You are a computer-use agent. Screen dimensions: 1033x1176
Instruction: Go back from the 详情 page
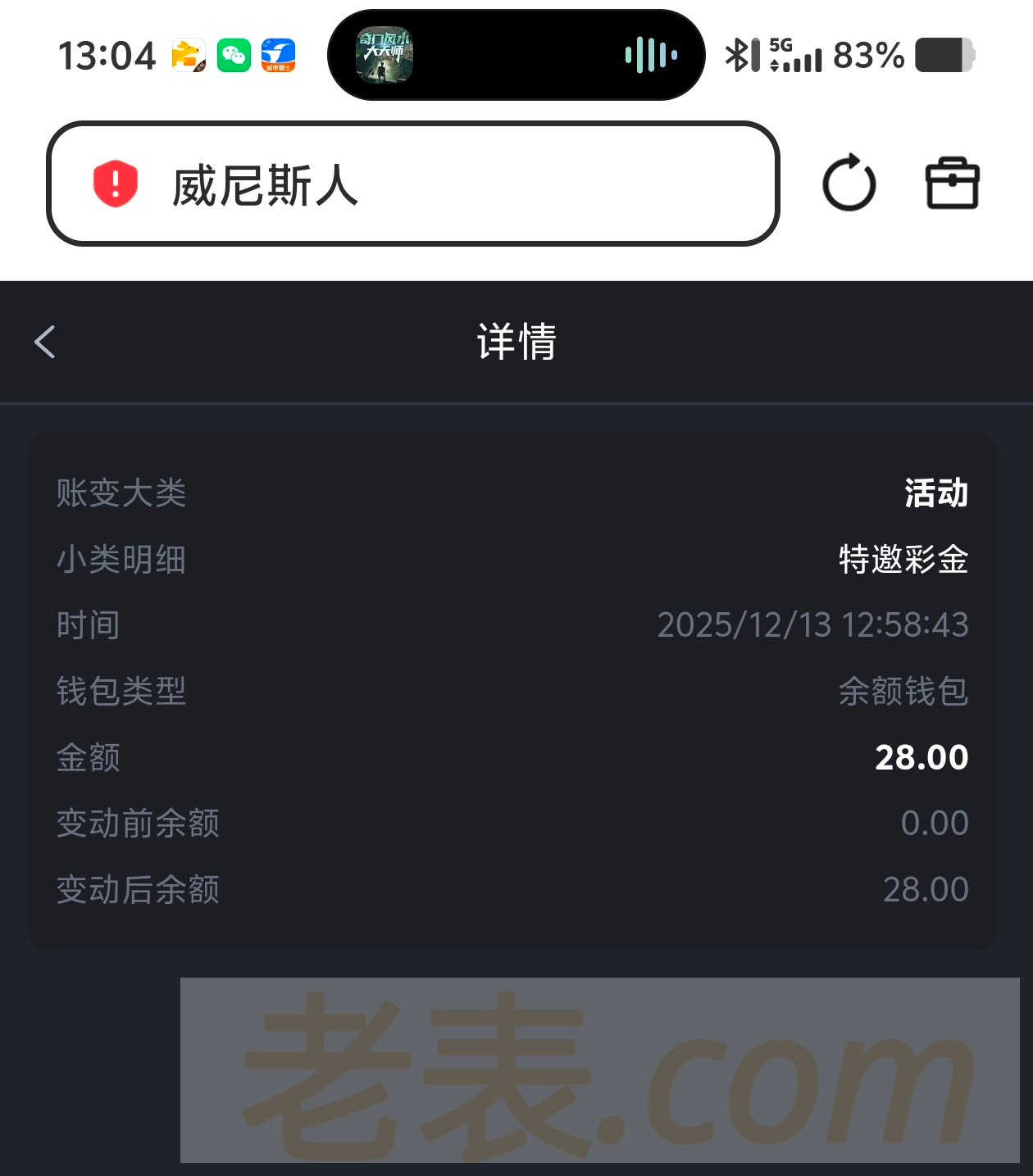tap(45, 342)
